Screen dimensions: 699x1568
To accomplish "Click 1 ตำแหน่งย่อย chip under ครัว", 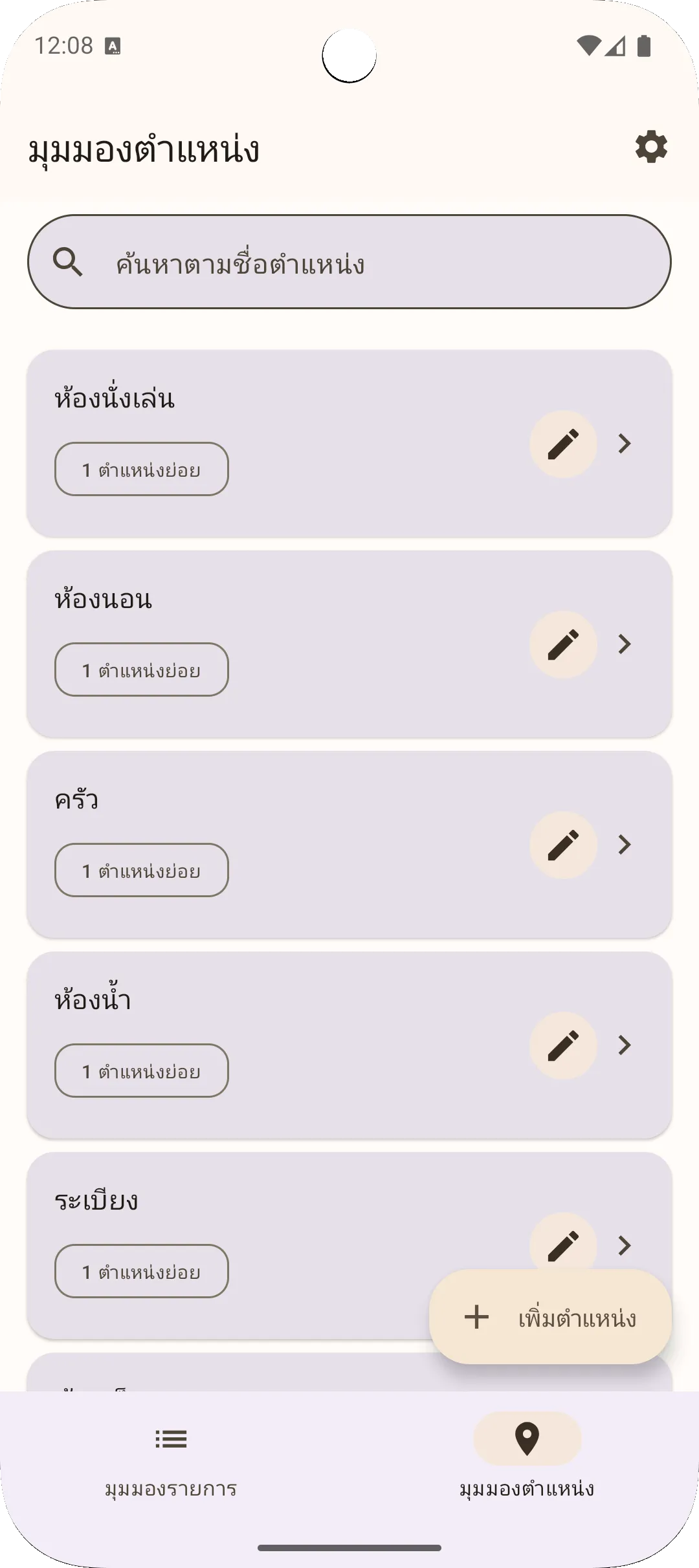I will 141,869.
